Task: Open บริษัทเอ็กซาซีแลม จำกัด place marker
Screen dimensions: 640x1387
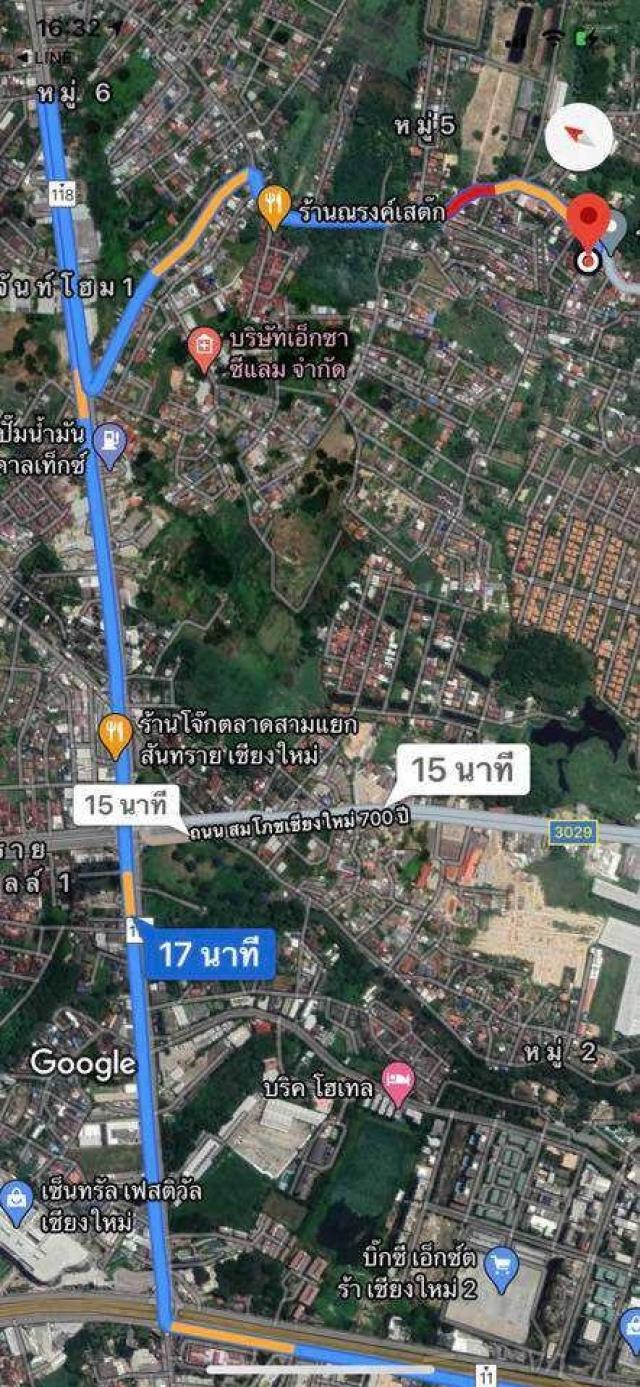Action: [204, 350]
